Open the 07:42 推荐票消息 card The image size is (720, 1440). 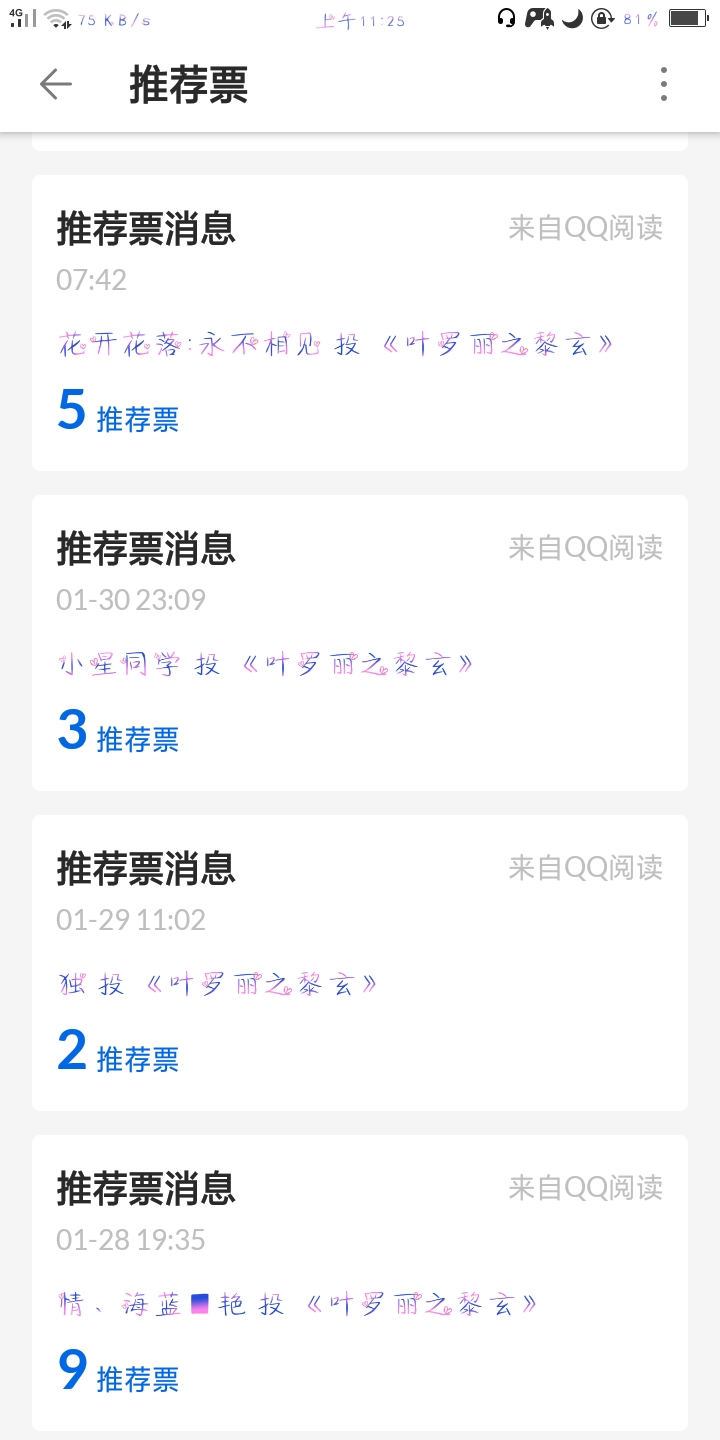point(360,322)
